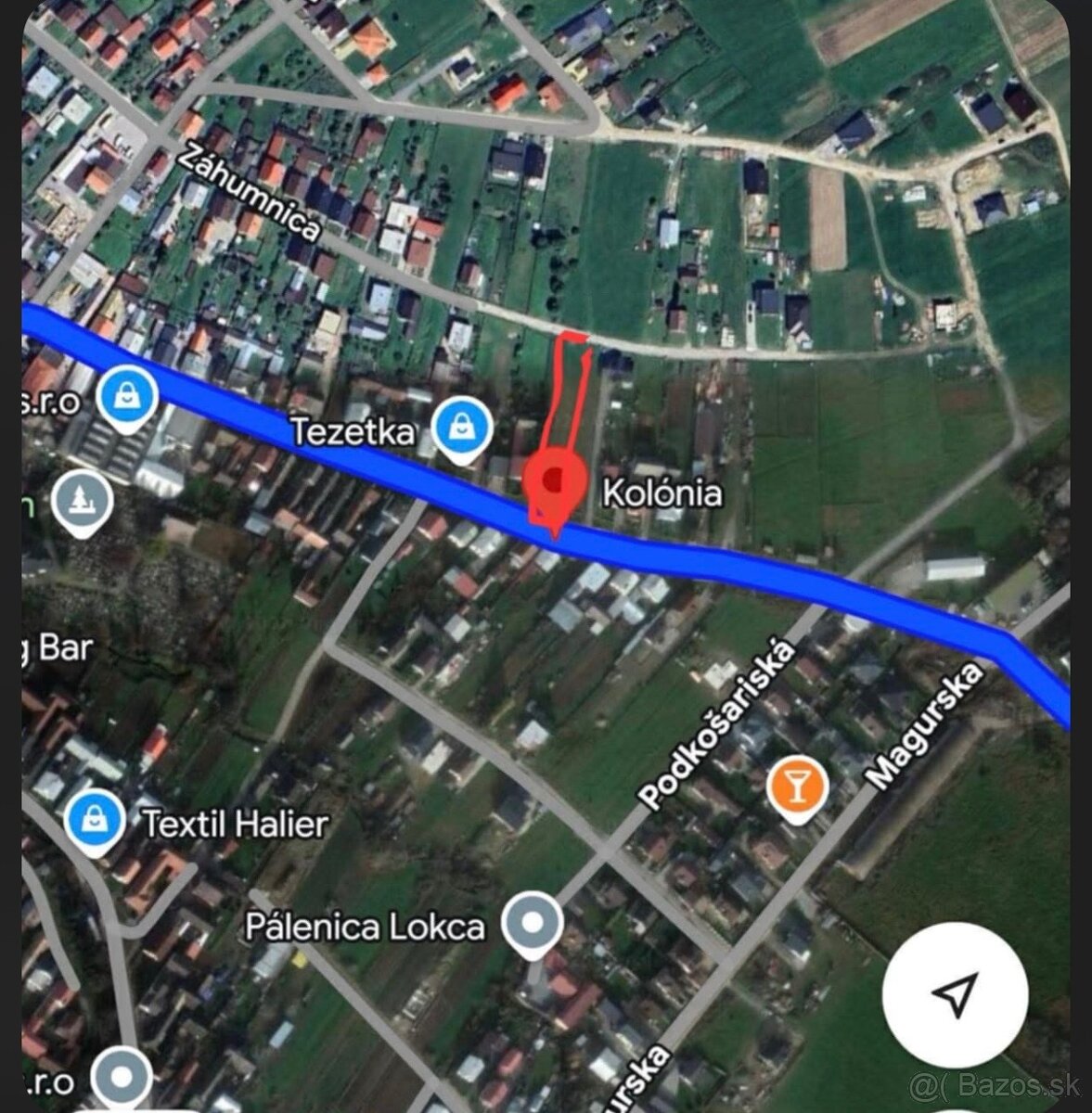
Task: Select the Textil Halier shop marker
Action: pos(95,821)
